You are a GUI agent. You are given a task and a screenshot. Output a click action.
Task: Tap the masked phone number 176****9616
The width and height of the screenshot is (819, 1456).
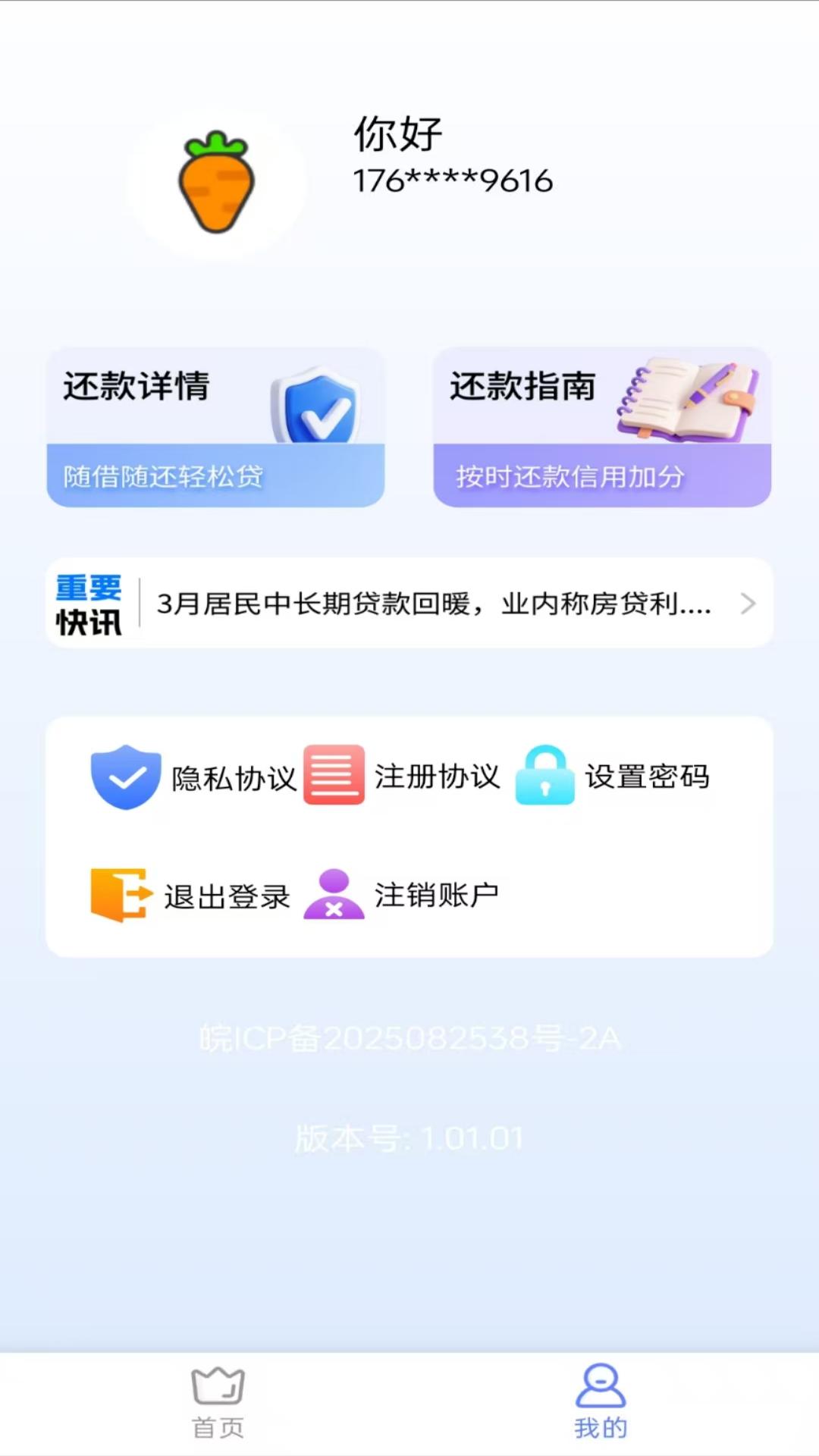click(x=453, y=180)
